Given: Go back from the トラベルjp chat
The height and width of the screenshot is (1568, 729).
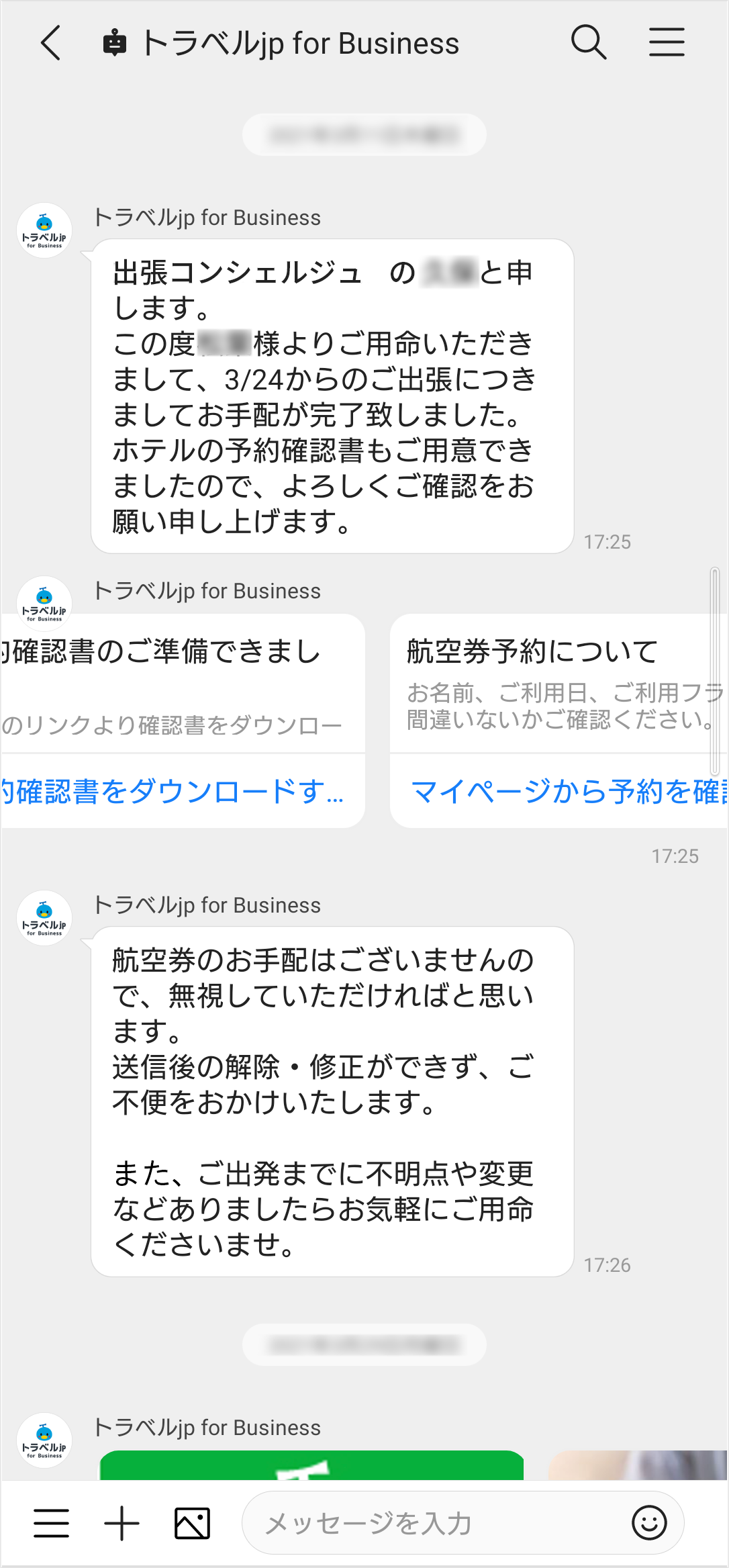Looking at the screenshot, I should [51, 43].
